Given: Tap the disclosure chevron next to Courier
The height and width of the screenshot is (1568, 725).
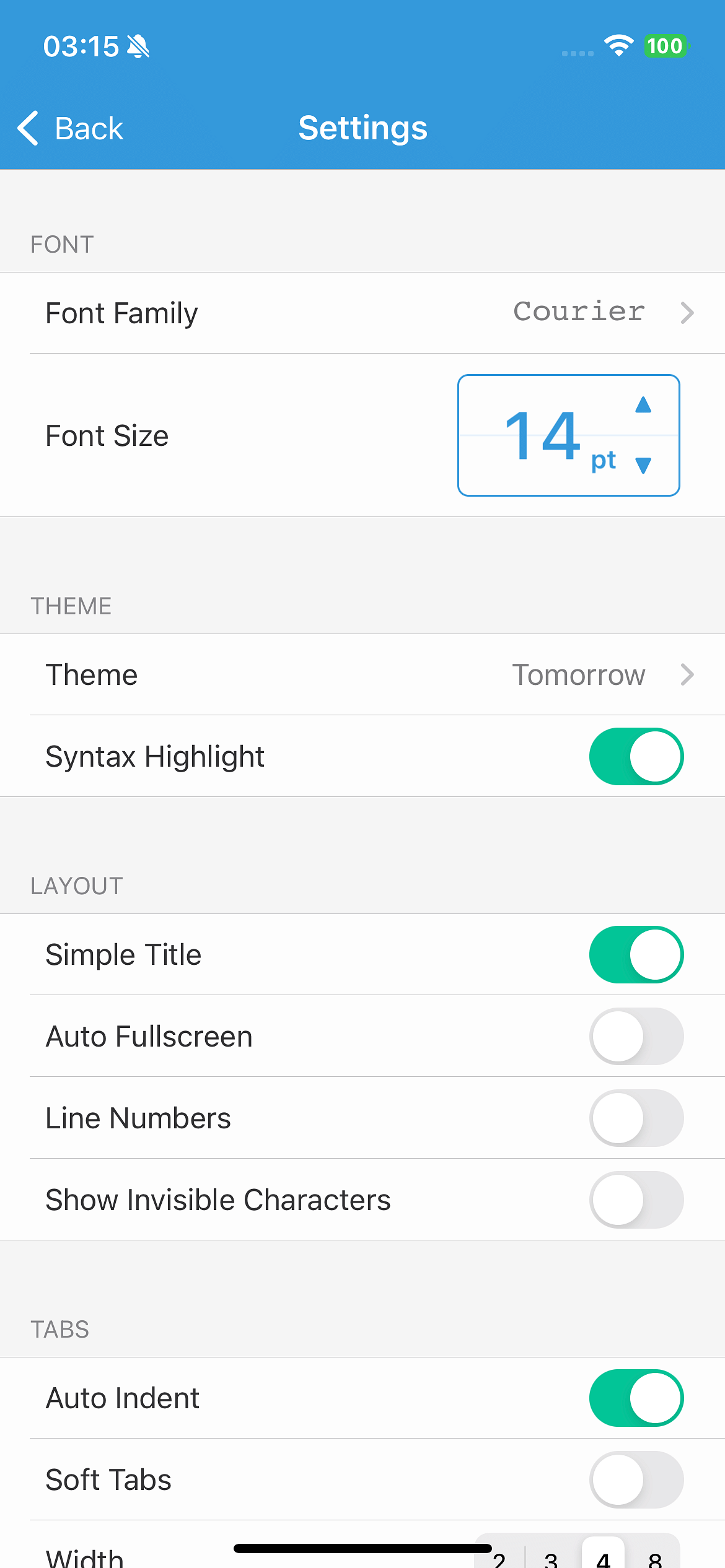Looking at the screenshot, I should tap(688, 313).
